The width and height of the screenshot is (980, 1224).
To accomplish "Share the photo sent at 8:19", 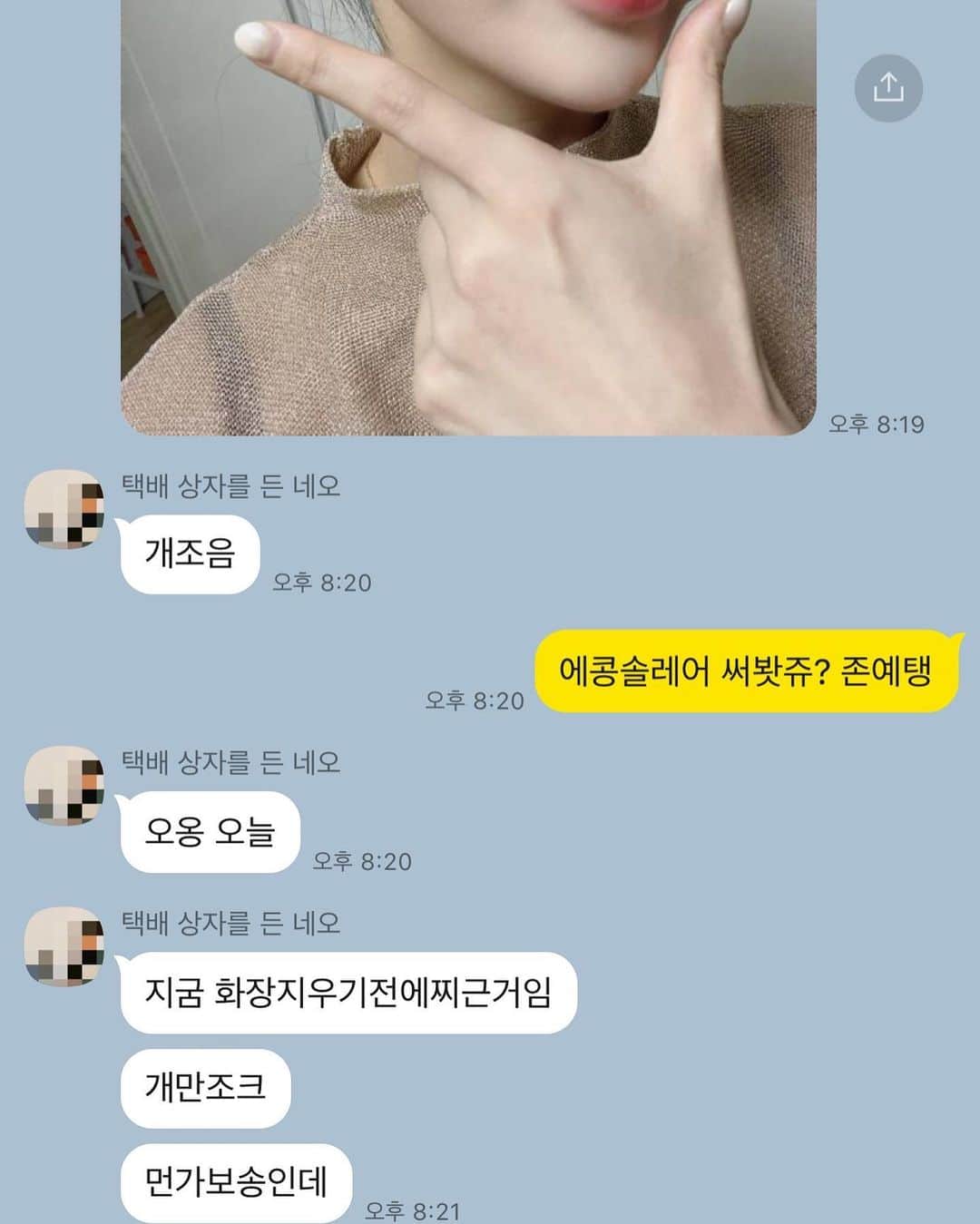I will pos(888,88).
